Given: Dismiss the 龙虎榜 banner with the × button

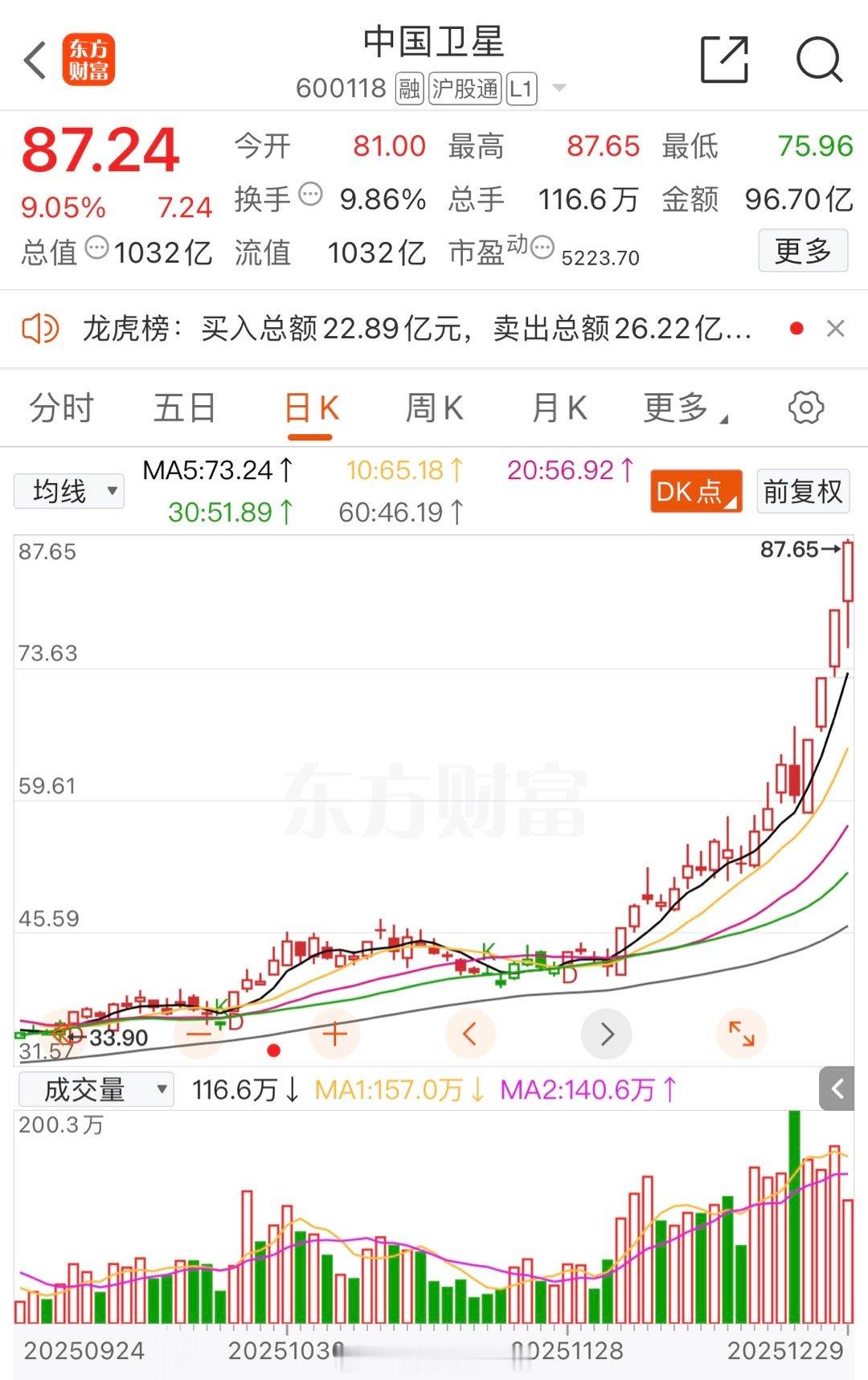Looking at the screenshot, I should 837,328.
